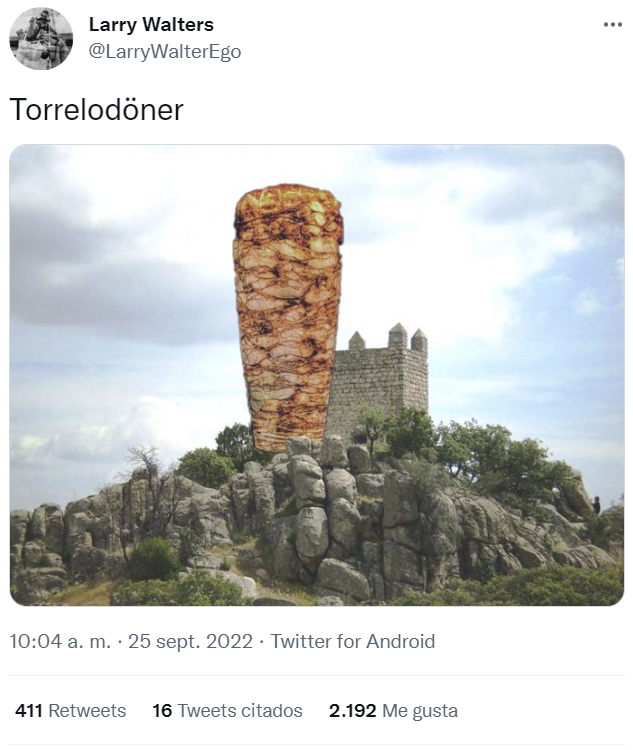
Task: Open the Twitter for Android source link
Action: point(353,641)
